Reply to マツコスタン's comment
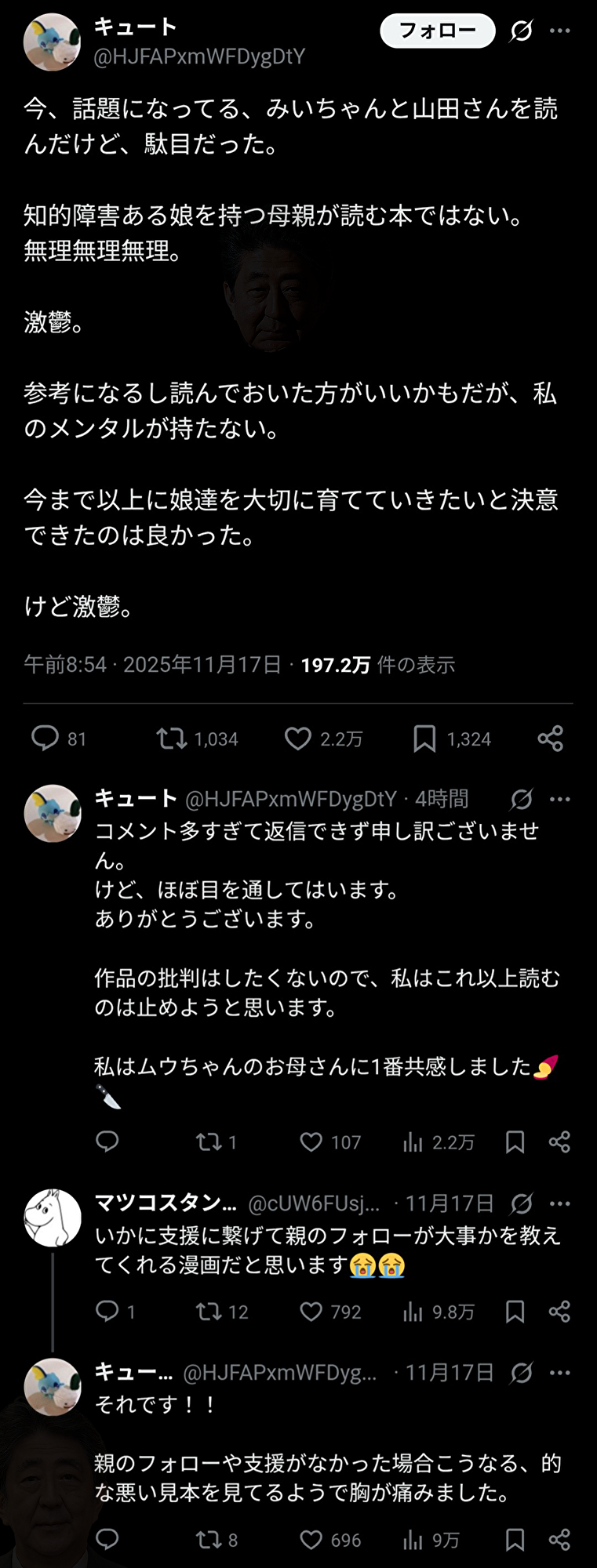Viewport: 597px width, 1568px height. [x=107, y=1312]
